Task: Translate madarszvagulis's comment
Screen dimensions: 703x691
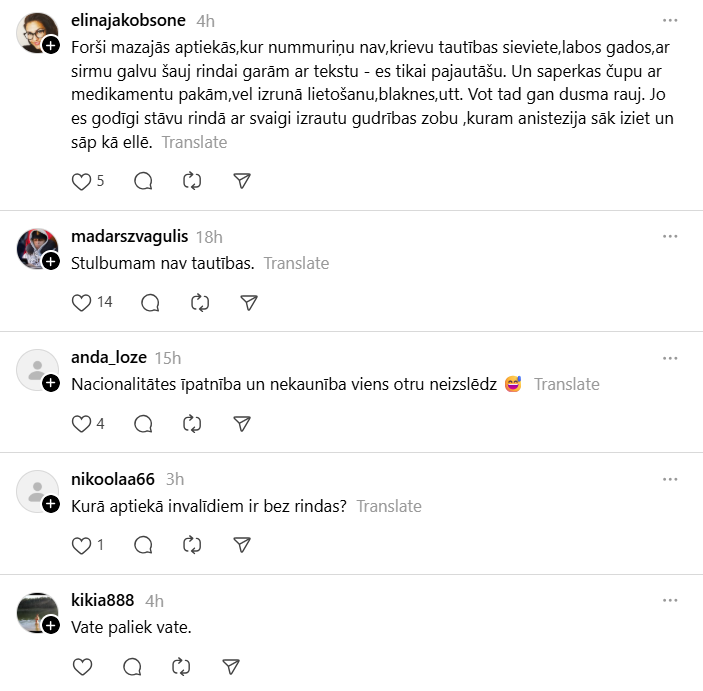Action: [x=296, y=263]
